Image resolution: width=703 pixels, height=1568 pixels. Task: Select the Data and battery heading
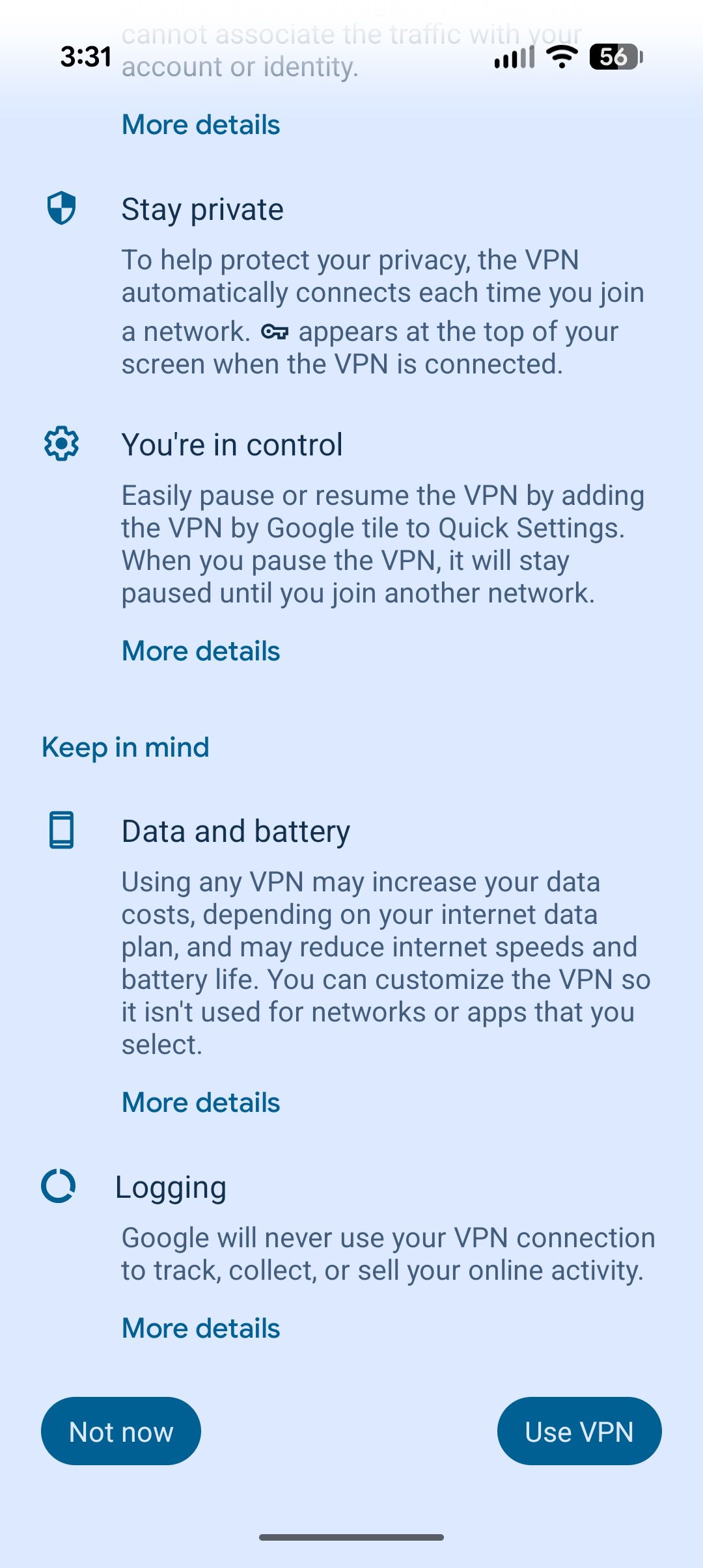pos(235,830)
